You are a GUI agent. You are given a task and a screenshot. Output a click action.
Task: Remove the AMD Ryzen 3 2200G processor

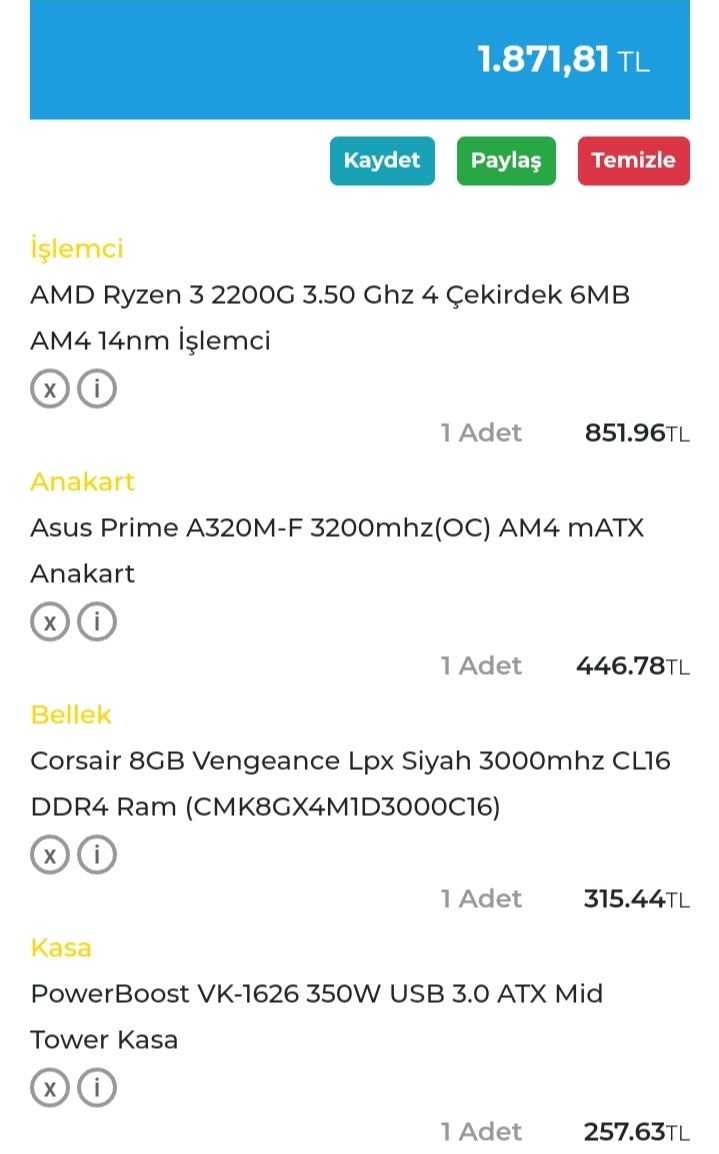coord(50,389)
